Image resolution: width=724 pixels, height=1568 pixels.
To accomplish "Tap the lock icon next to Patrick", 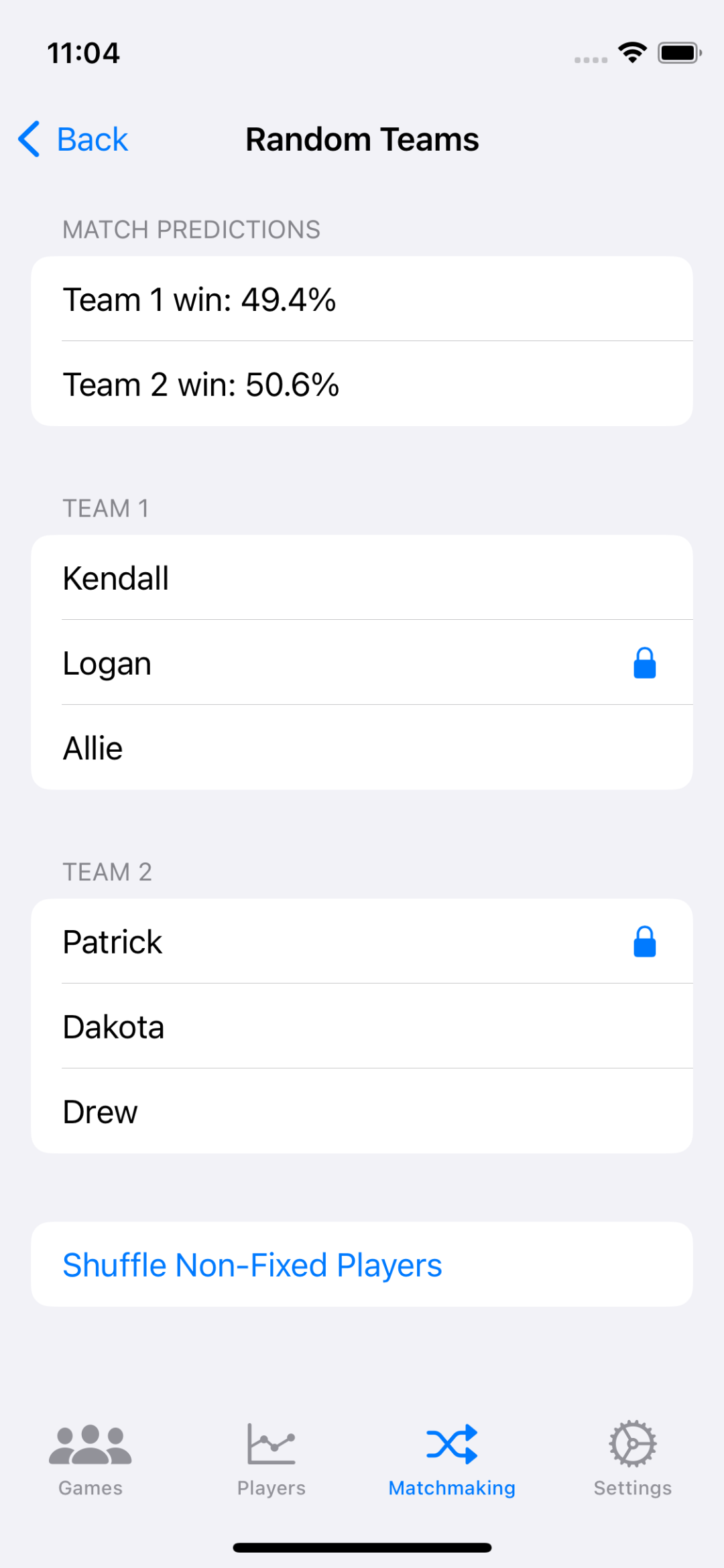I will click(644, 941).
